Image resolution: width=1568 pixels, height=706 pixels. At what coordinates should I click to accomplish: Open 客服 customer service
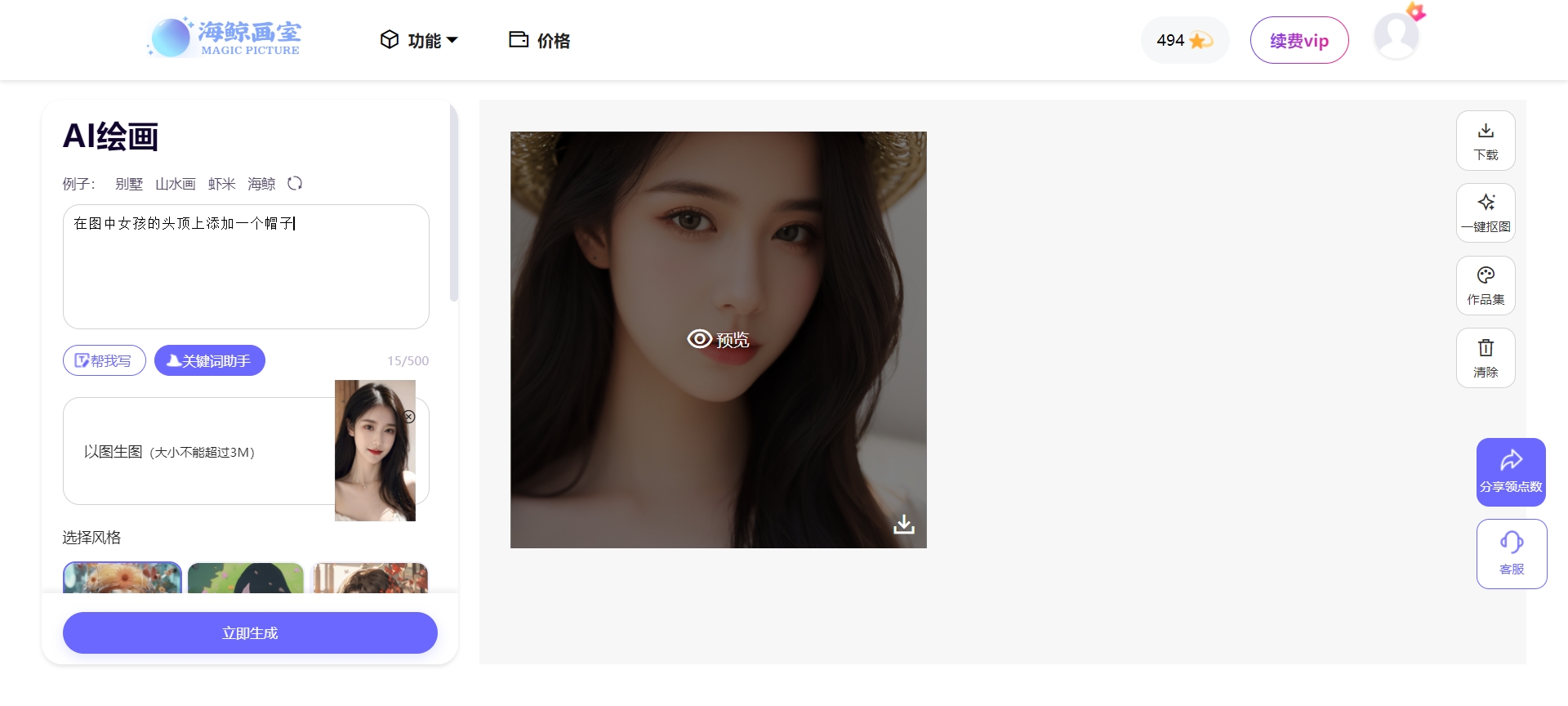point(1511,553)
